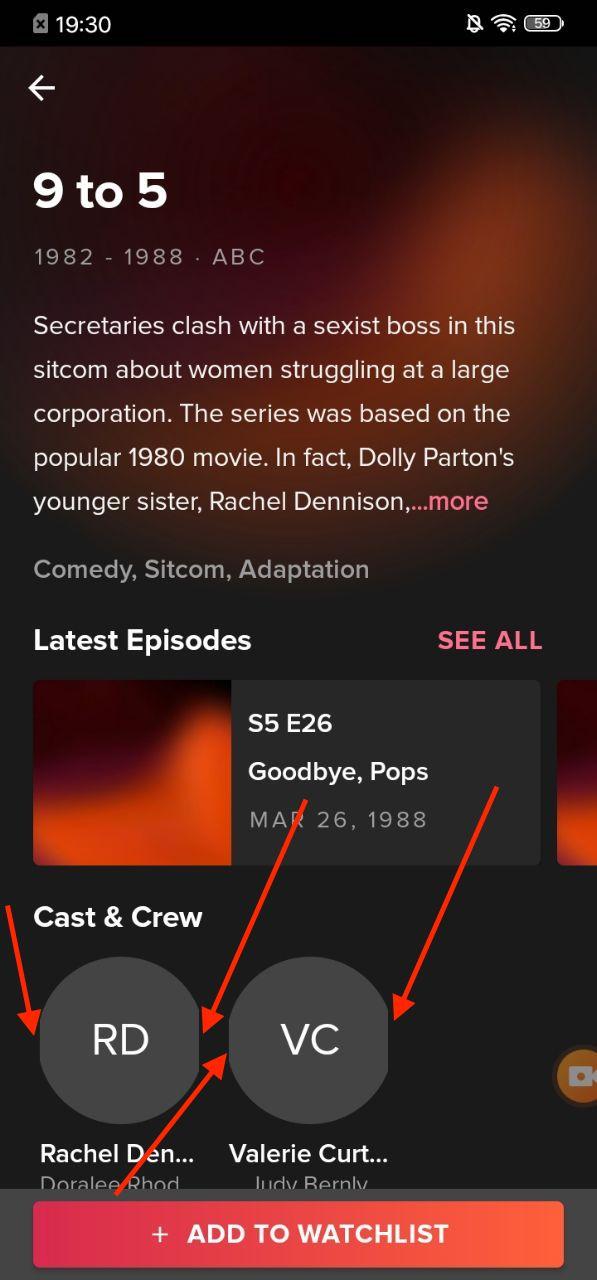Open cast member Rachel Dennison
The height and width of the screenshot is (1280, 597).
click(120, 1040)
